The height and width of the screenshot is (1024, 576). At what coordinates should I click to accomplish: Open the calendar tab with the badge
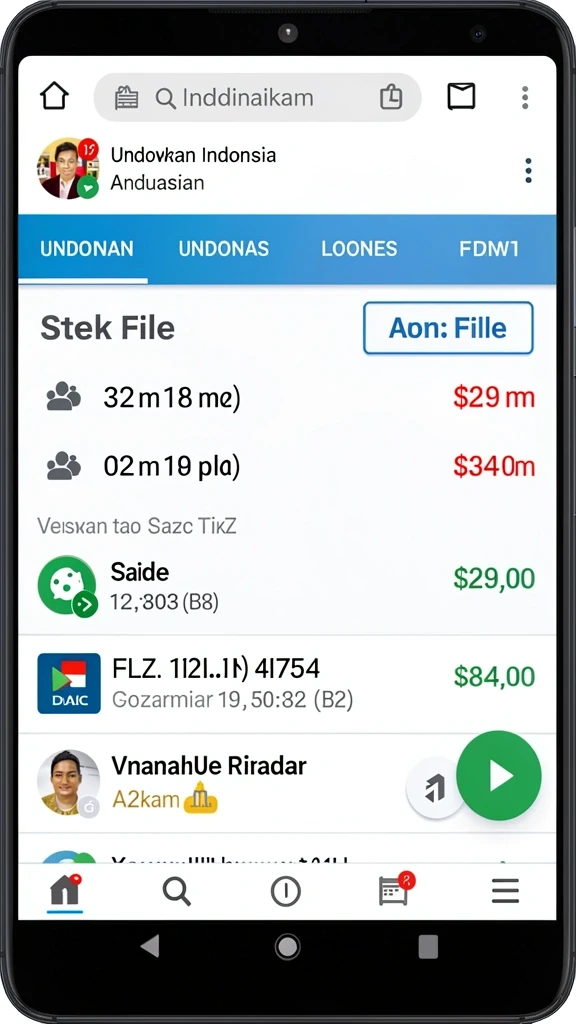pyautogui.click(x=396, y=889)
